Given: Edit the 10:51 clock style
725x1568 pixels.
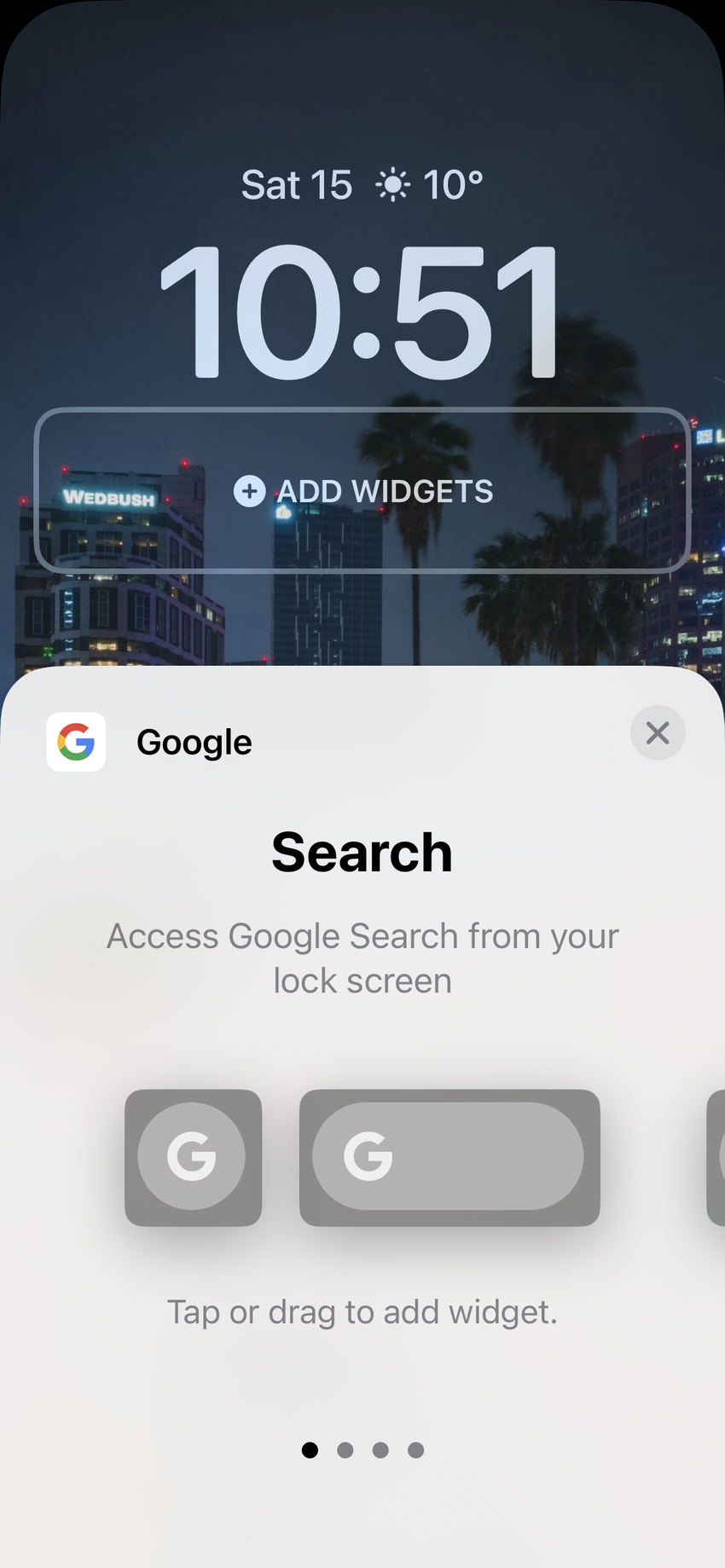Looking at the screenshot, I should pyautogui.click(x=360, y=312).
